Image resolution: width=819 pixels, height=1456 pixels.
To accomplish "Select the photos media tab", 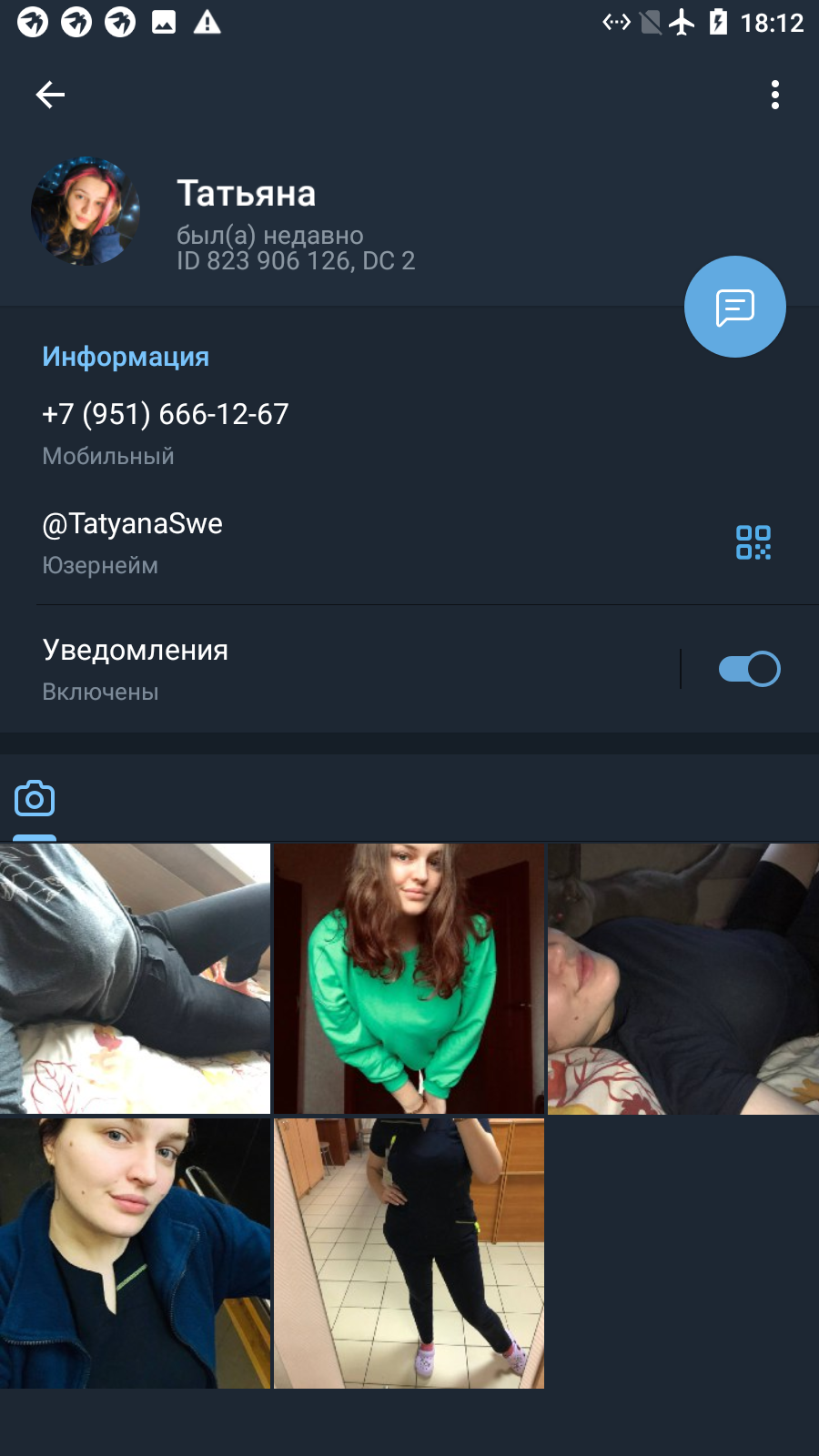I will [35, 799].
